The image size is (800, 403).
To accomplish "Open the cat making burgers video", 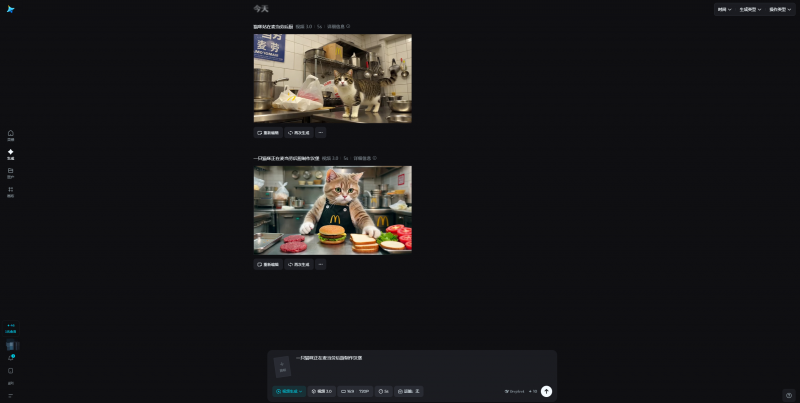I will pyautogui.click(x=332, y=209).
